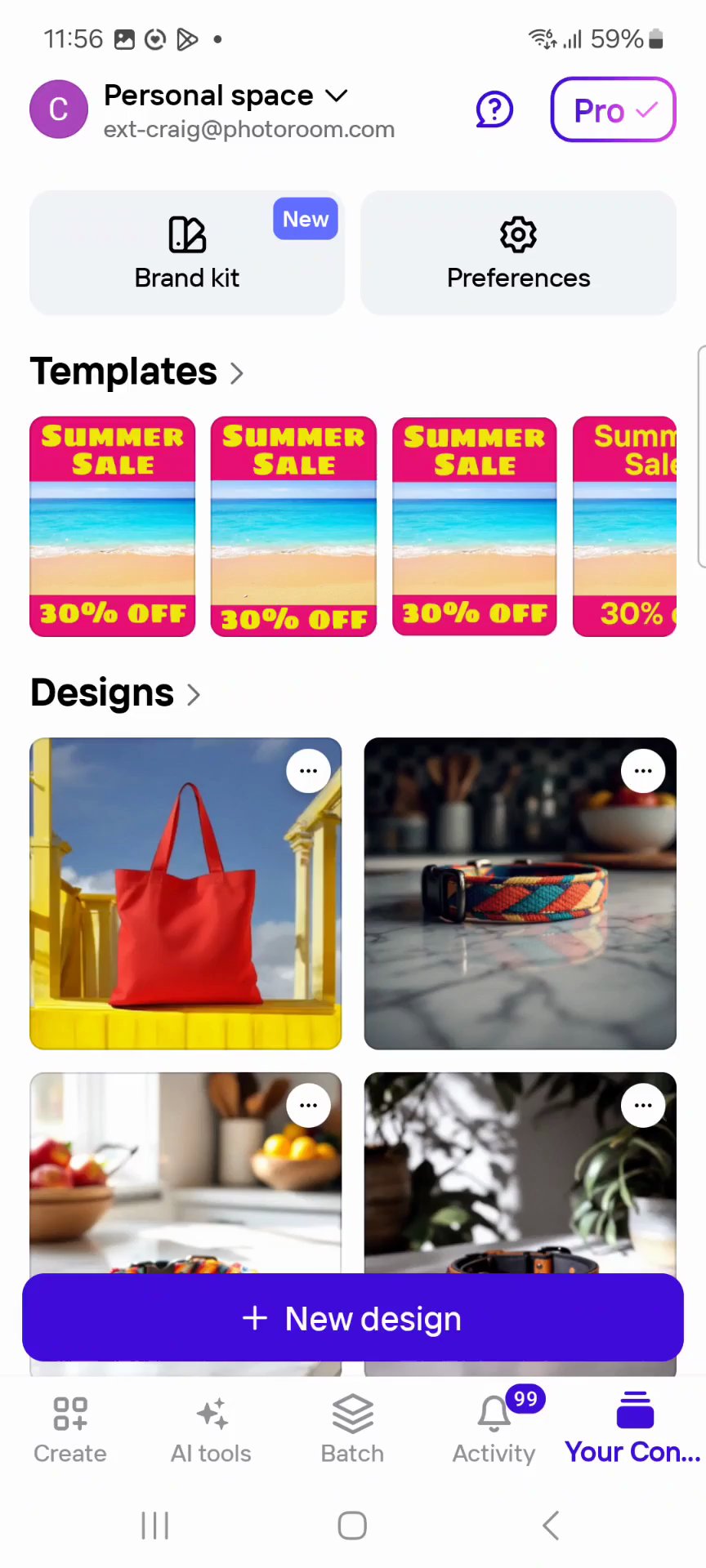706x1568 pixels.
Task: Open the help question mark icon
Action: (494, 109)
